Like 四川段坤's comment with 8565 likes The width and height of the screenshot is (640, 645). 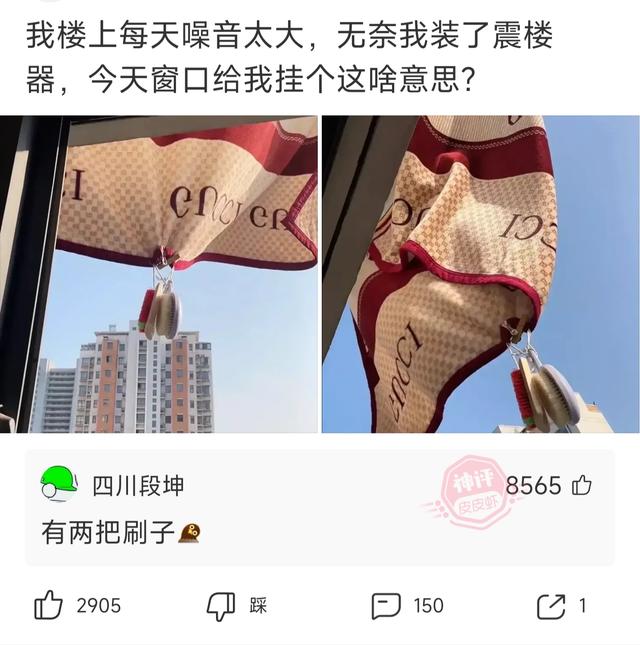pyautogui.click(x=582, y=486)
